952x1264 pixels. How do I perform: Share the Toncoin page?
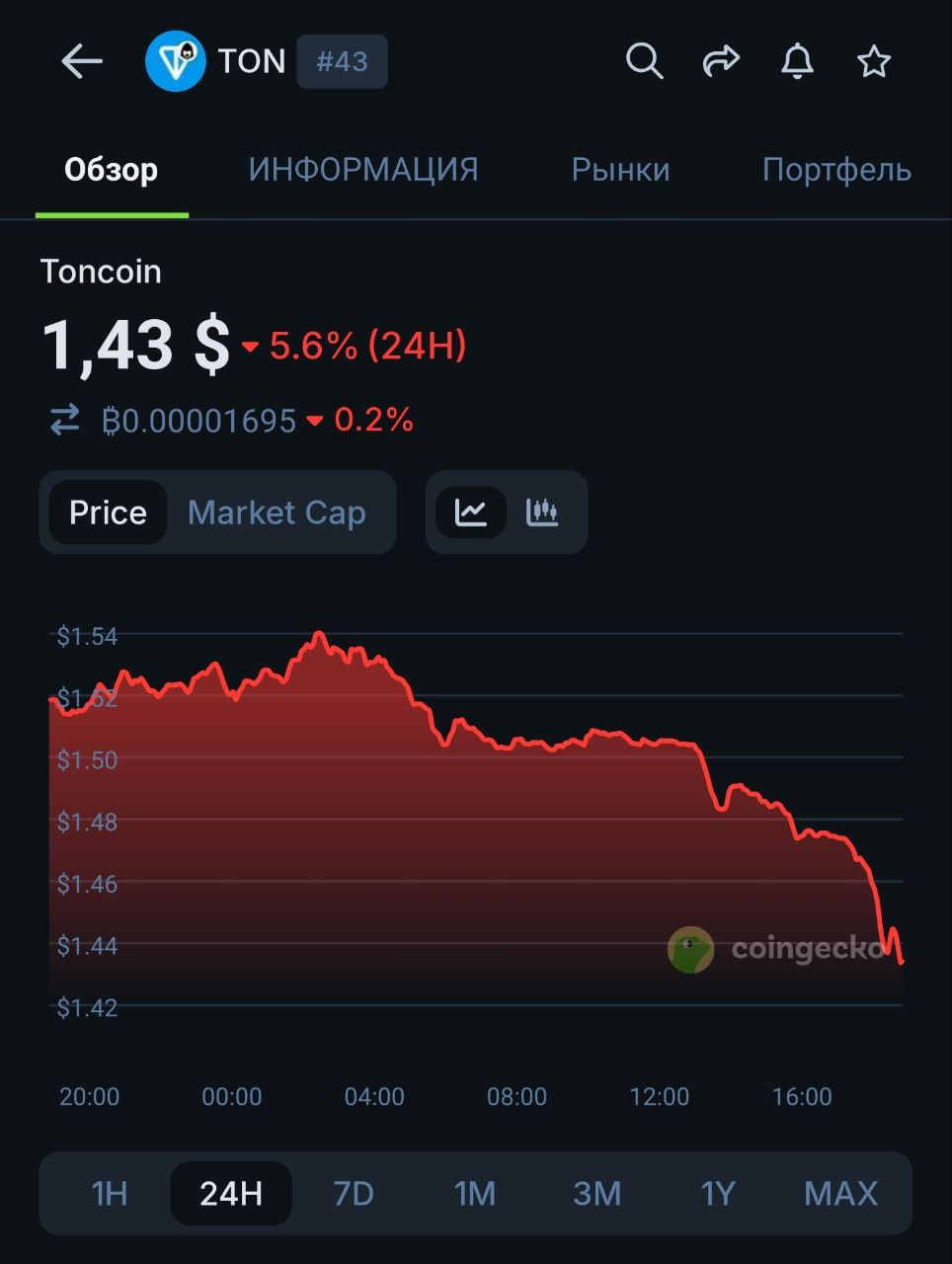pos(721,61)
